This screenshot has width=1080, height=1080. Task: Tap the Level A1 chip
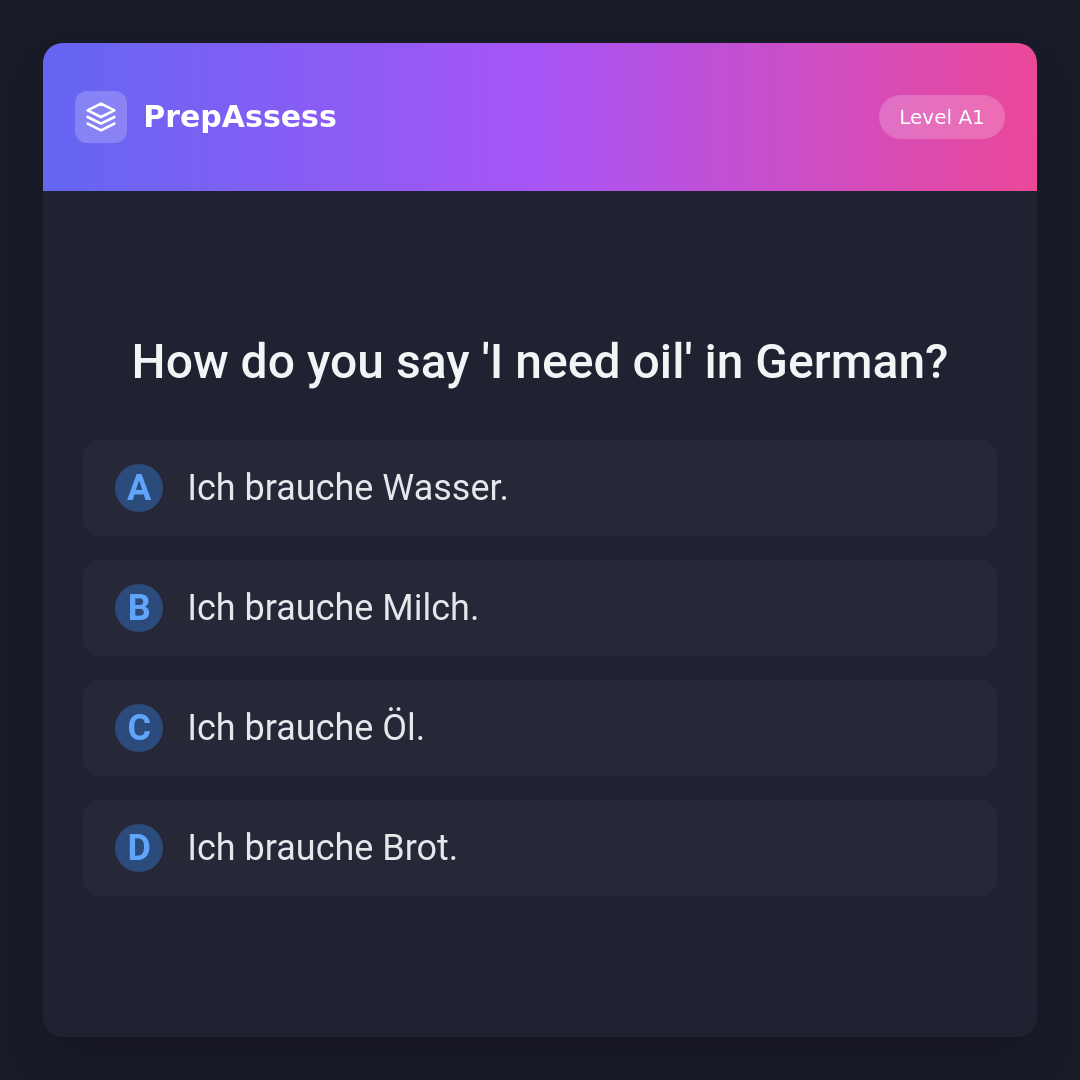[941, 117]
